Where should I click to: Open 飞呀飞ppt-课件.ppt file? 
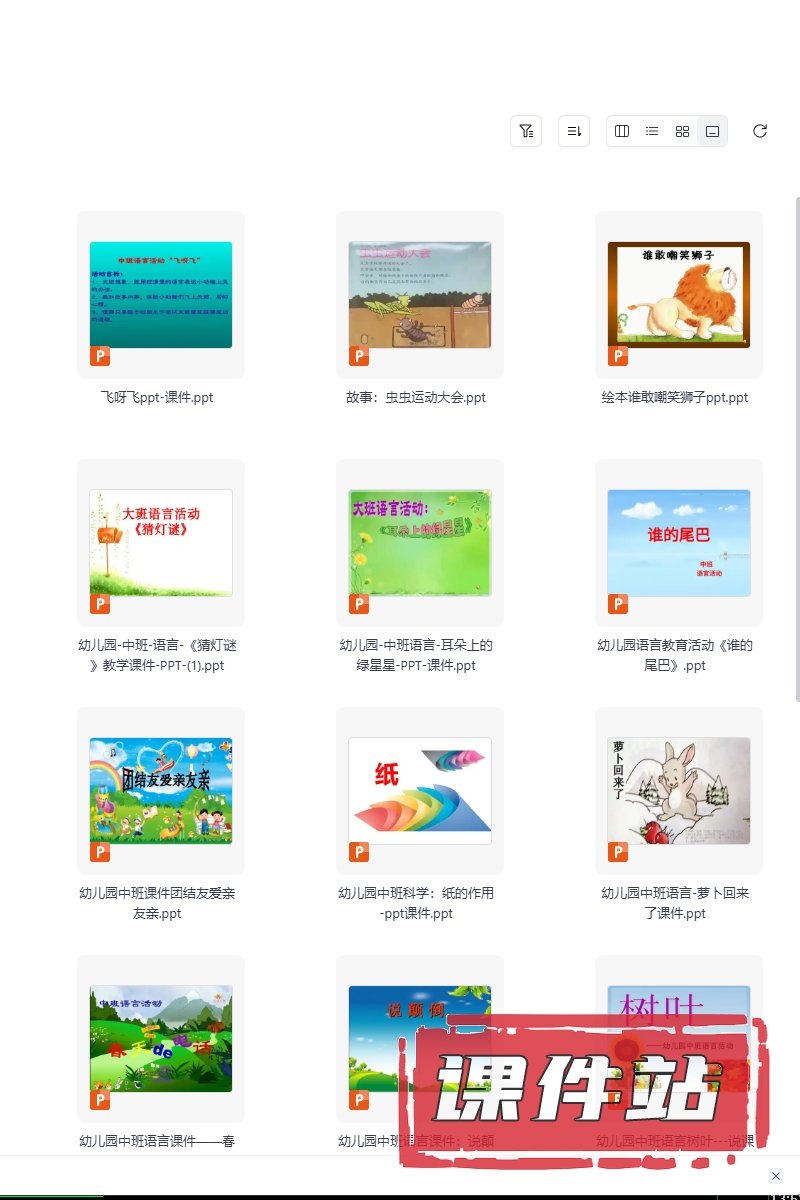pos(161,295)
